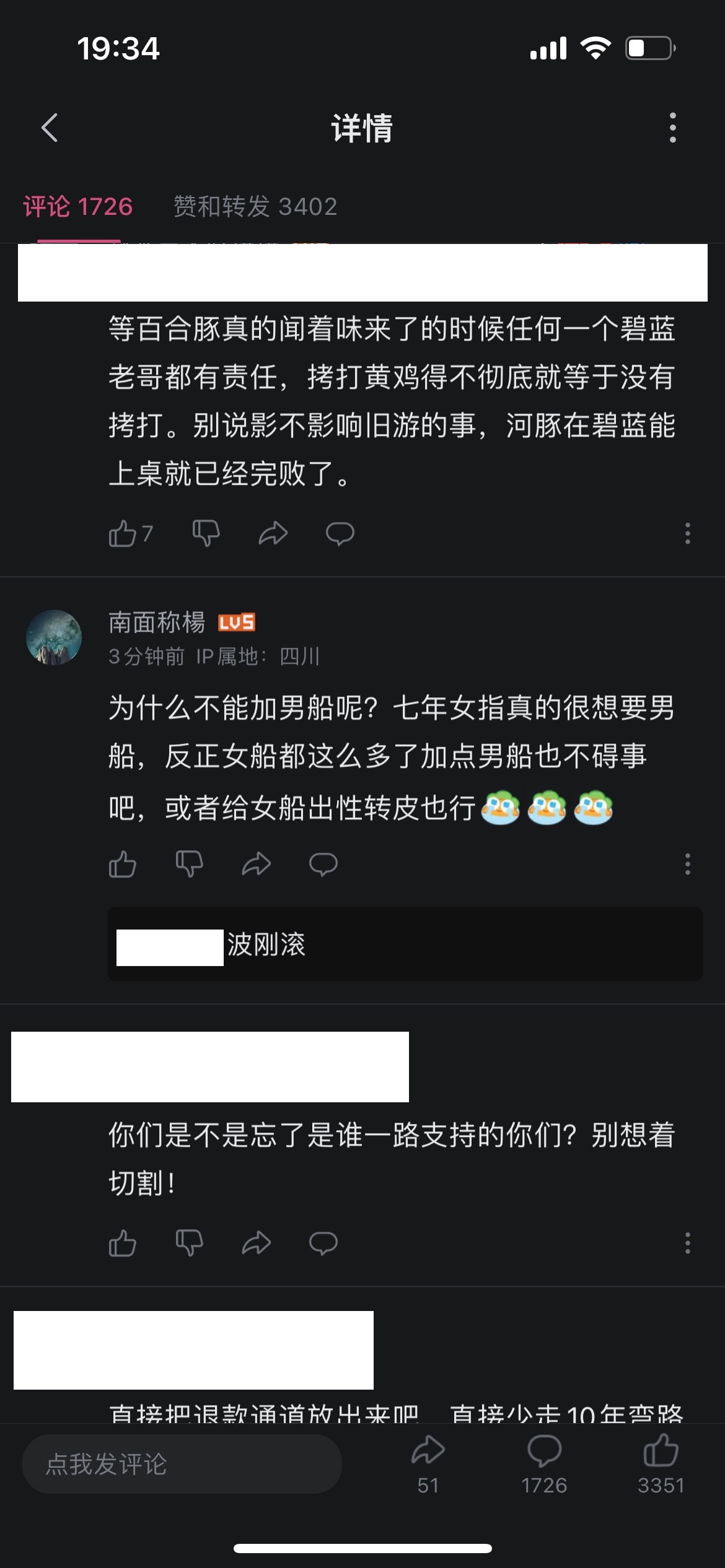725x1568 pixels.
Task: Open more options for the 等百合豚 comment
Action: [x=687, y=533]
